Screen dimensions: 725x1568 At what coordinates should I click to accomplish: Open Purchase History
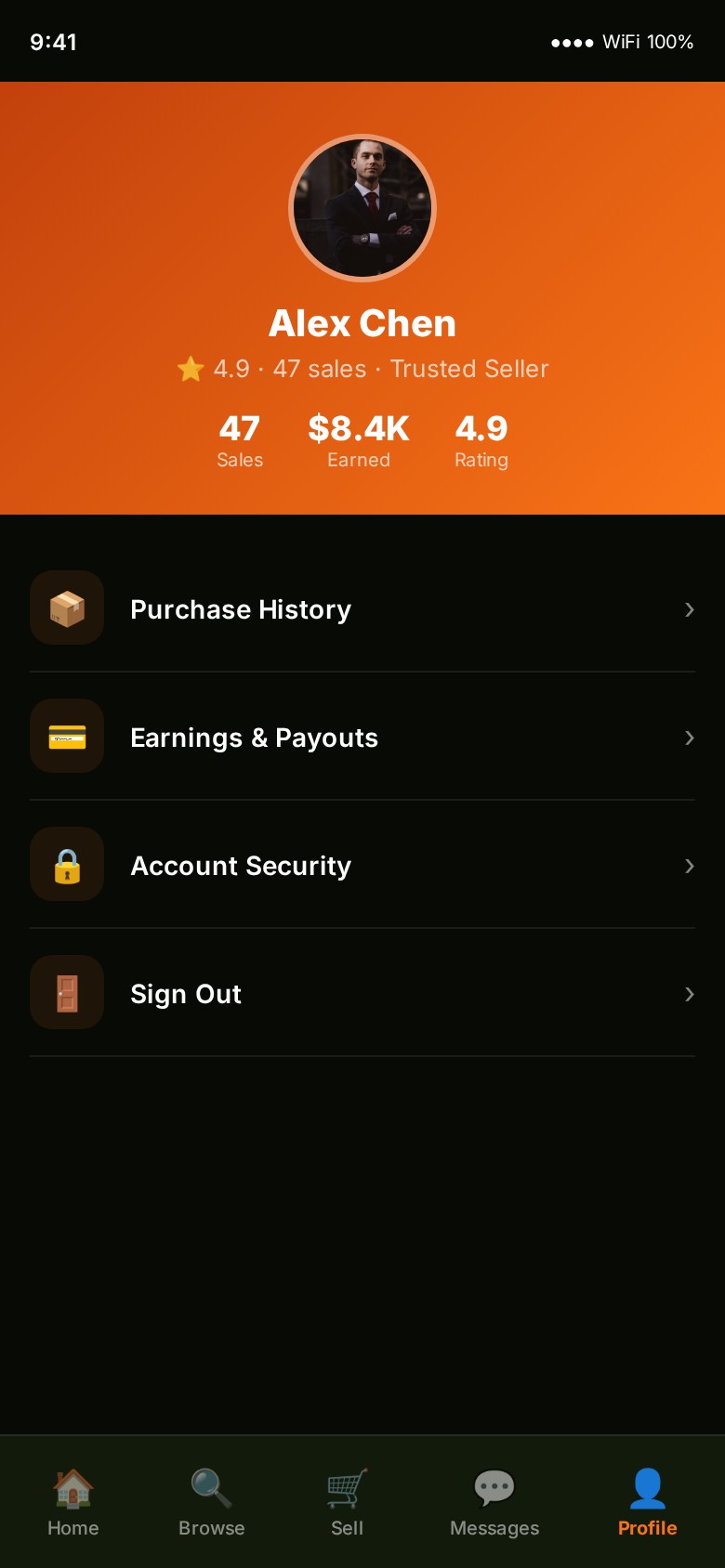[x=362, y=609]
